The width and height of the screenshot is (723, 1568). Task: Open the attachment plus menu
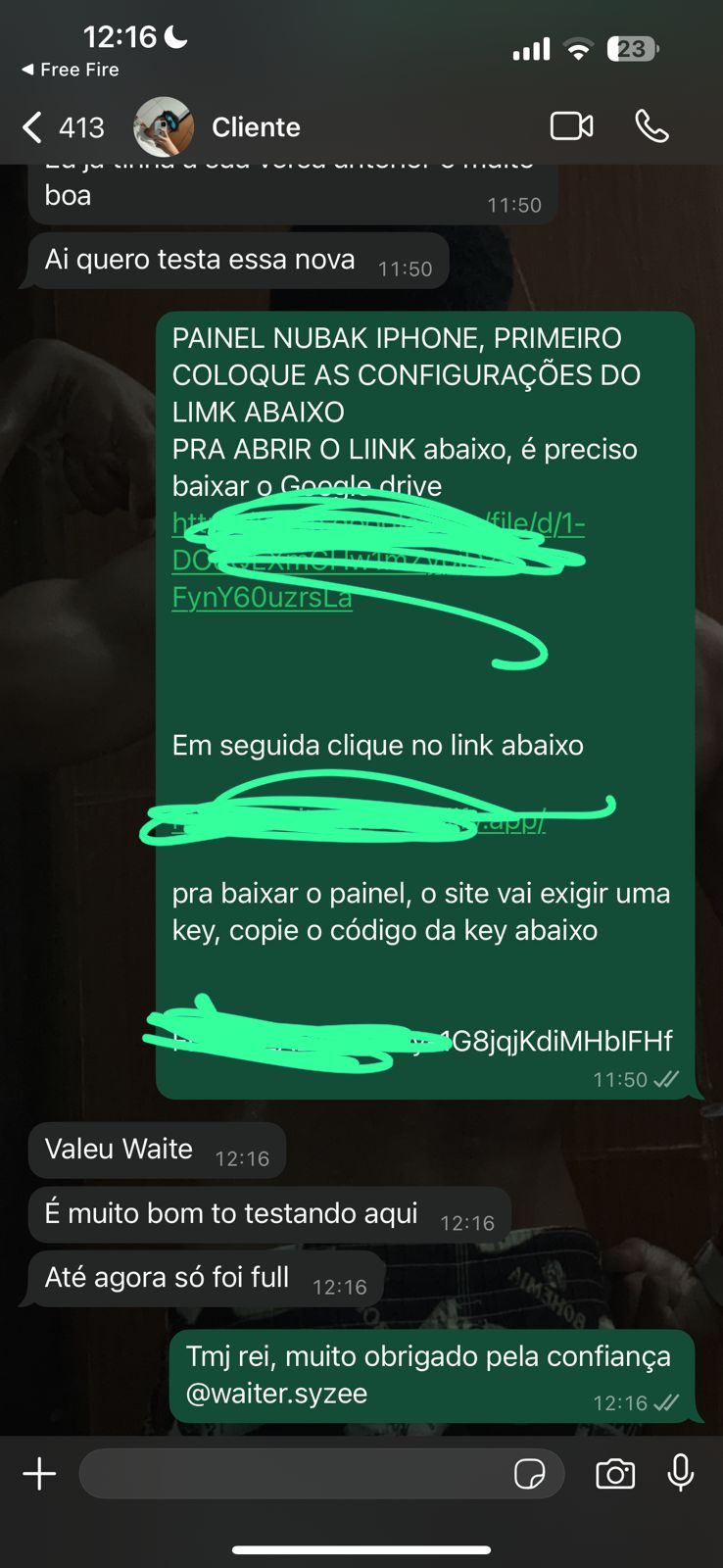pyautogui.click(x=39, y=1474)
